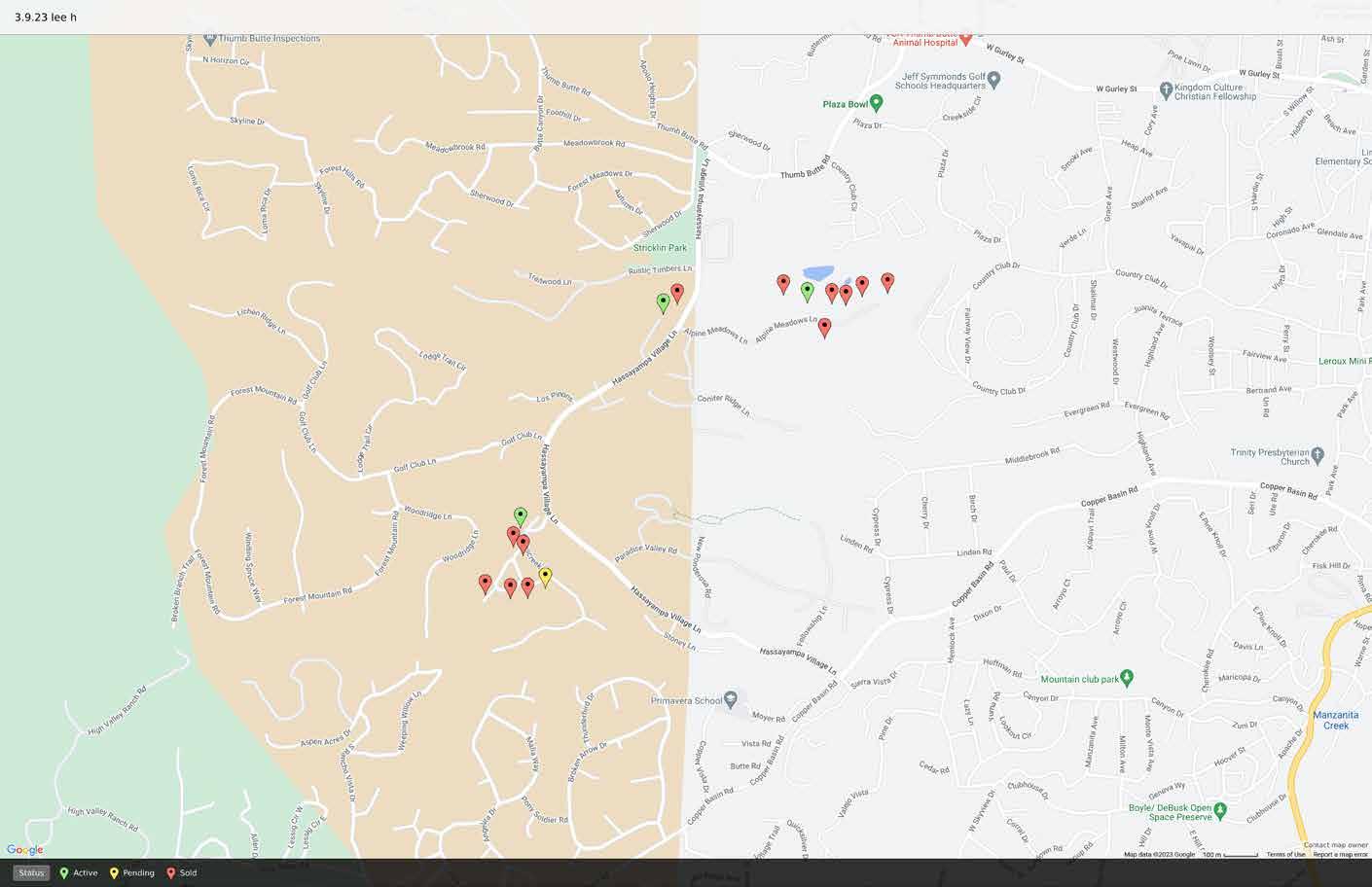
Task: Select the Primavera School marker
Action: pyautogui.click(x=731, y=700)
